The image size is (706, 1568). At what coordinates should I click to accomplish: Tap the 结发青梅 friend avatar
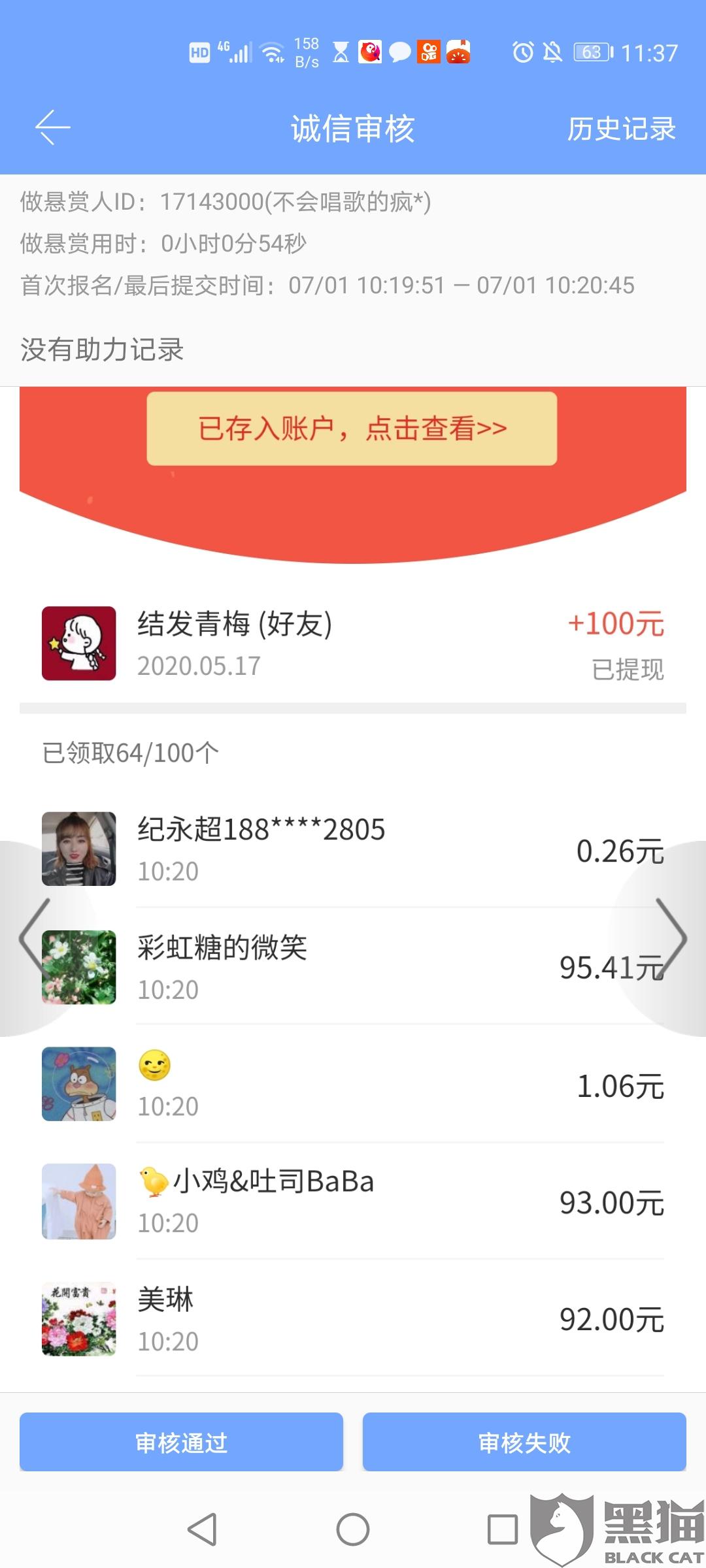click(x=78, y=643)
